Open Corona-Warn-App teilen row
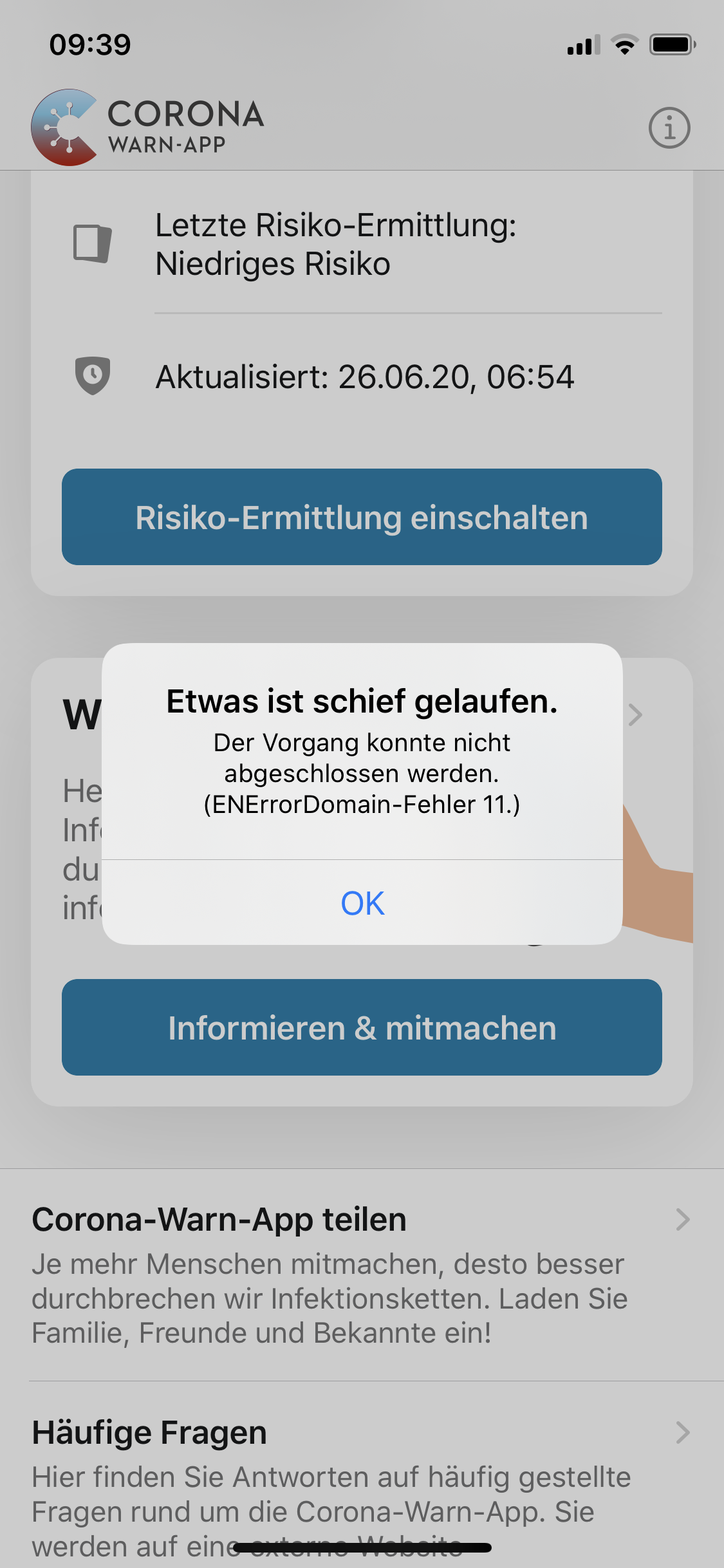The height and width of the screenshot is (1568, 724). (x=362, y=1274)
